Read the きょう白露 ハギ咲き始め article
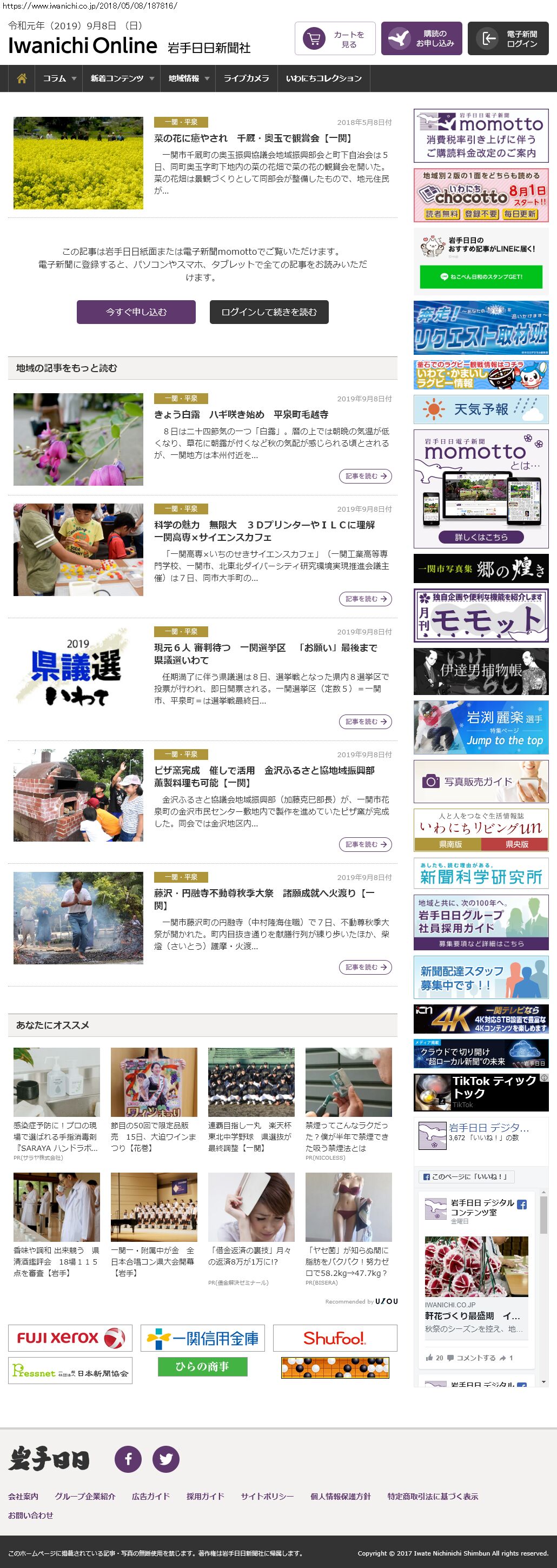This screenshot has width=557, height=1568. click(241, 414)
